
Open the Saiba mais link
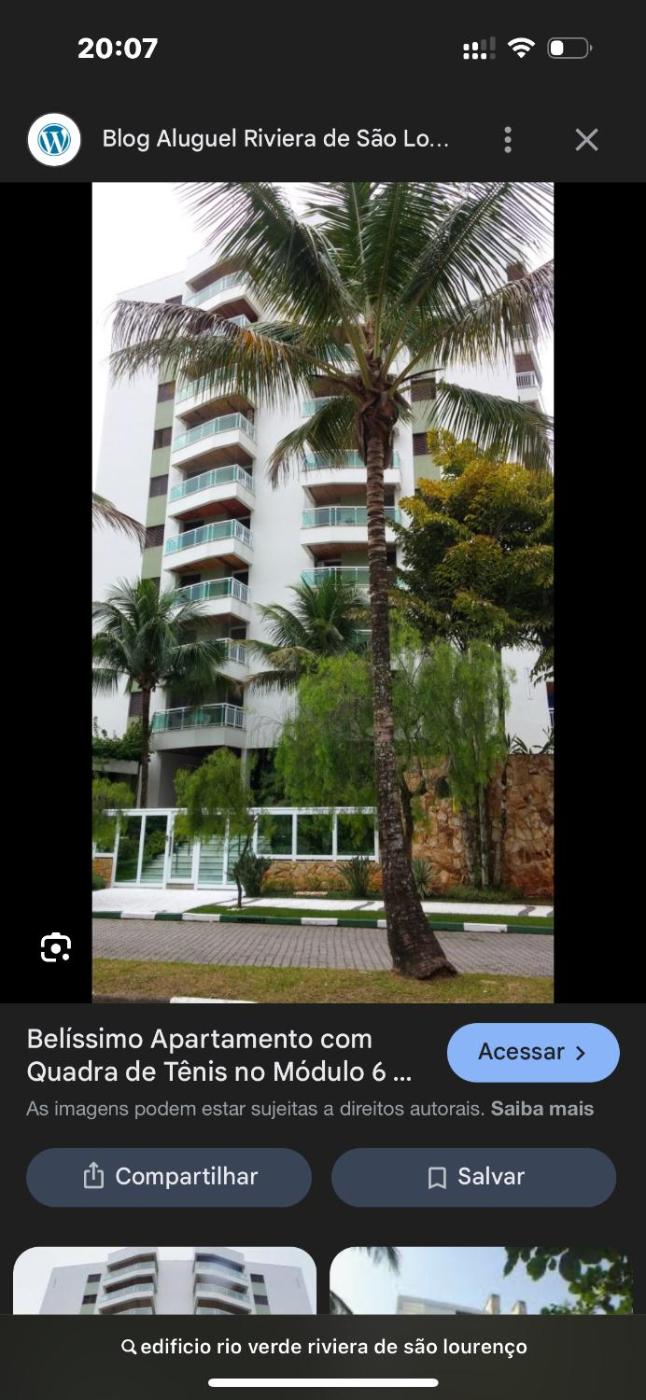coord(542,1109)
